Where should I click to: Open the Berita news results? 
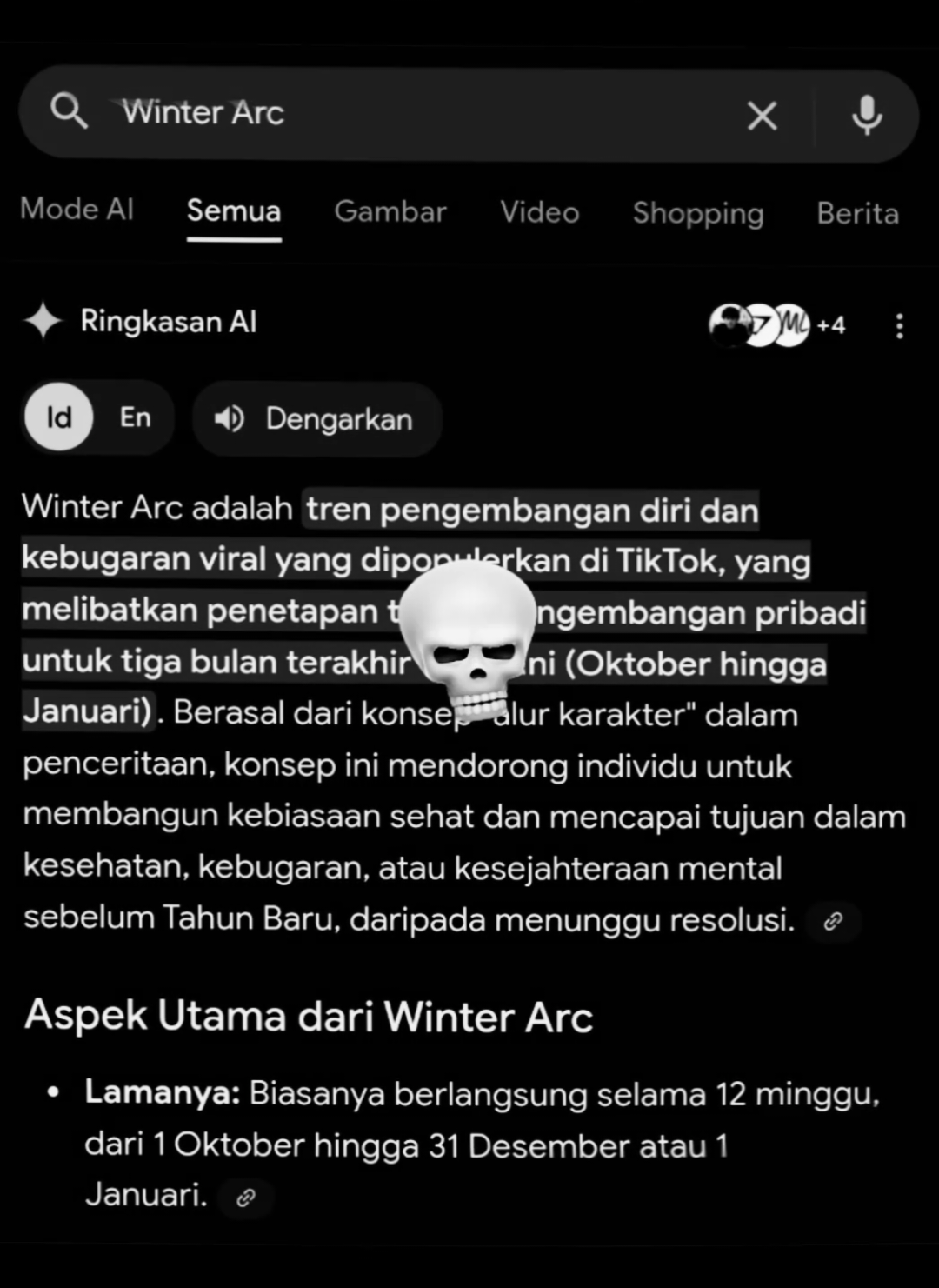click(857, 213)
